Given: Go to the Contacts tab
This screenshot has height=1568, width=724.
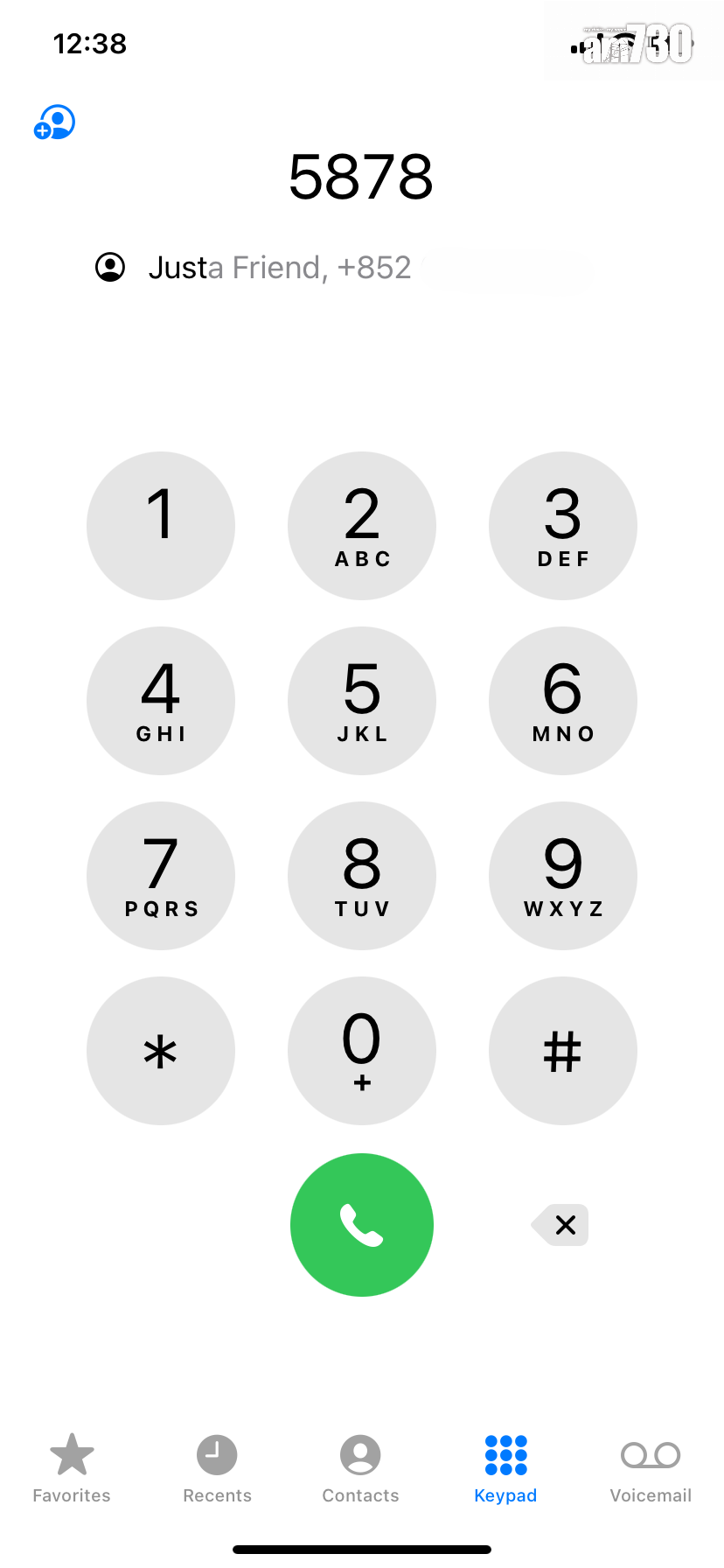Looking at the screenshot, I should point(360,1468).
